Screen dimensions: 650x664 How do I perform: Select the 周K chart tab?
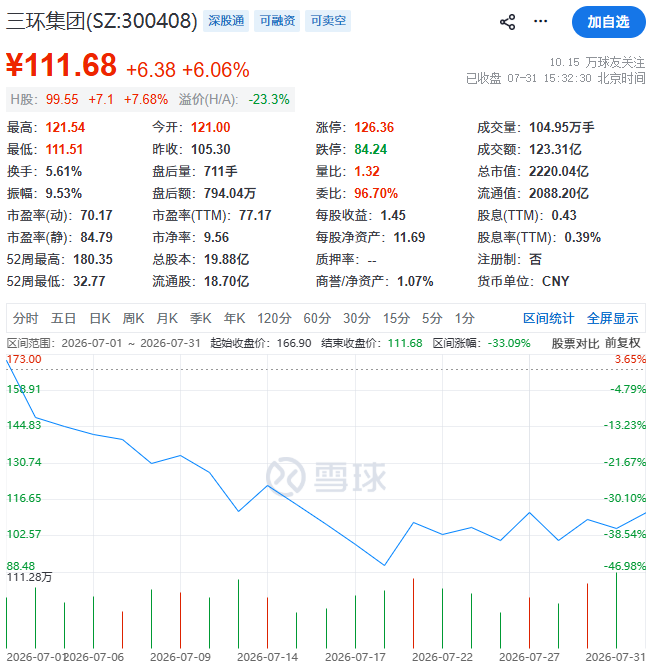pos(133,318)
